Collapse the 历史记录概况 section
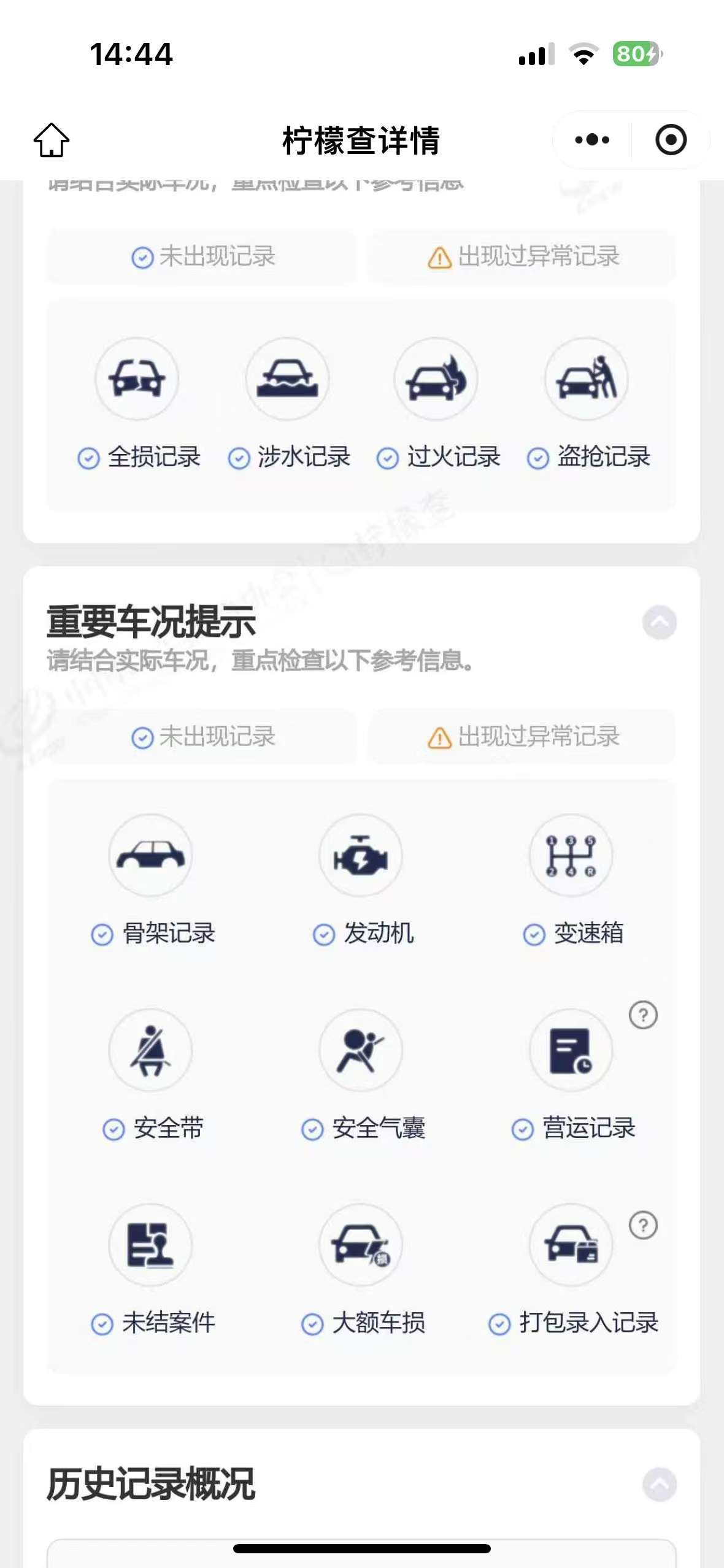724x1568 pixels. click(x=660, y=1484)
